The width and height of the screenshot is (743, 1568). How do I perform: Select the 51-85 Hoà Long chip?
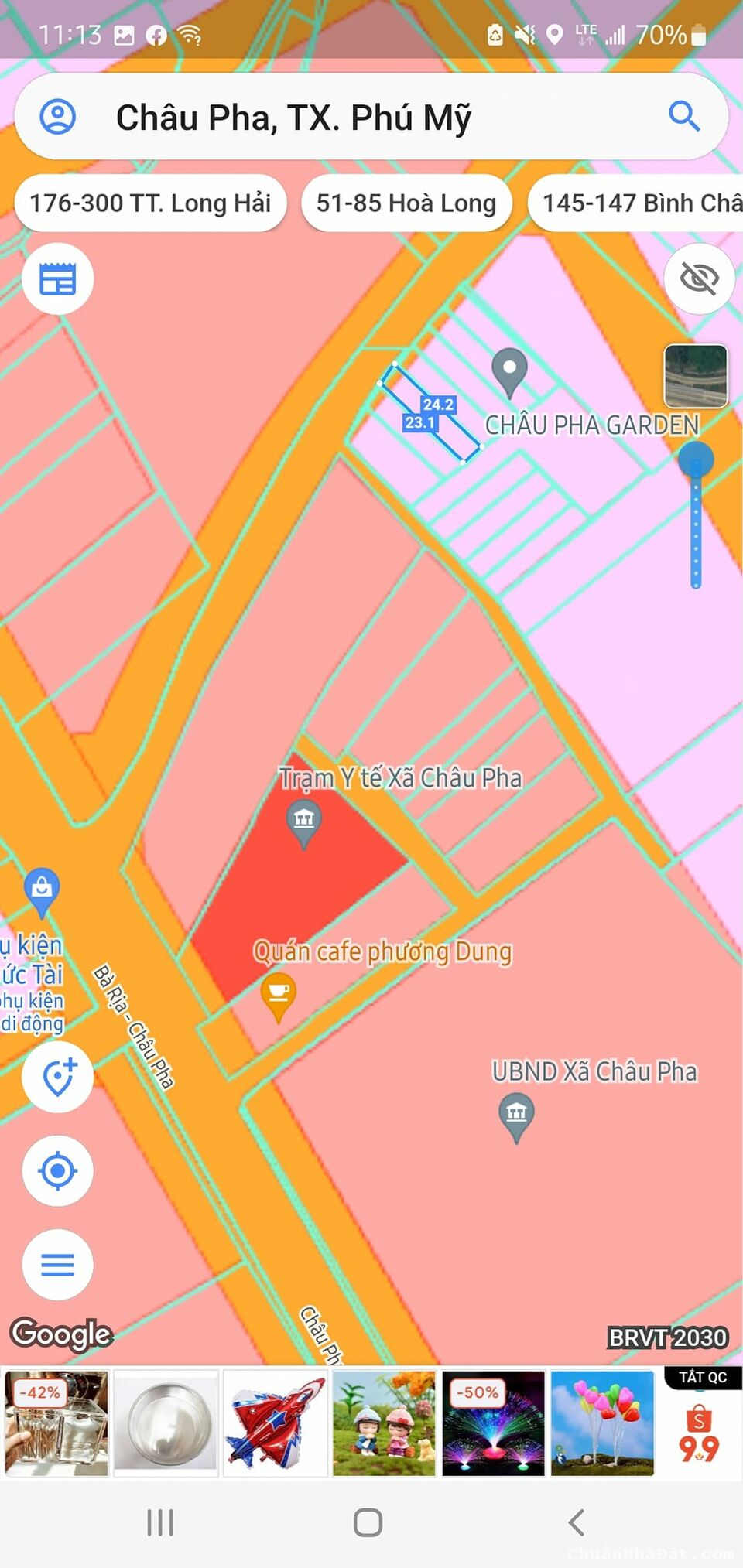pyautogui.click(x=406, y=203)
